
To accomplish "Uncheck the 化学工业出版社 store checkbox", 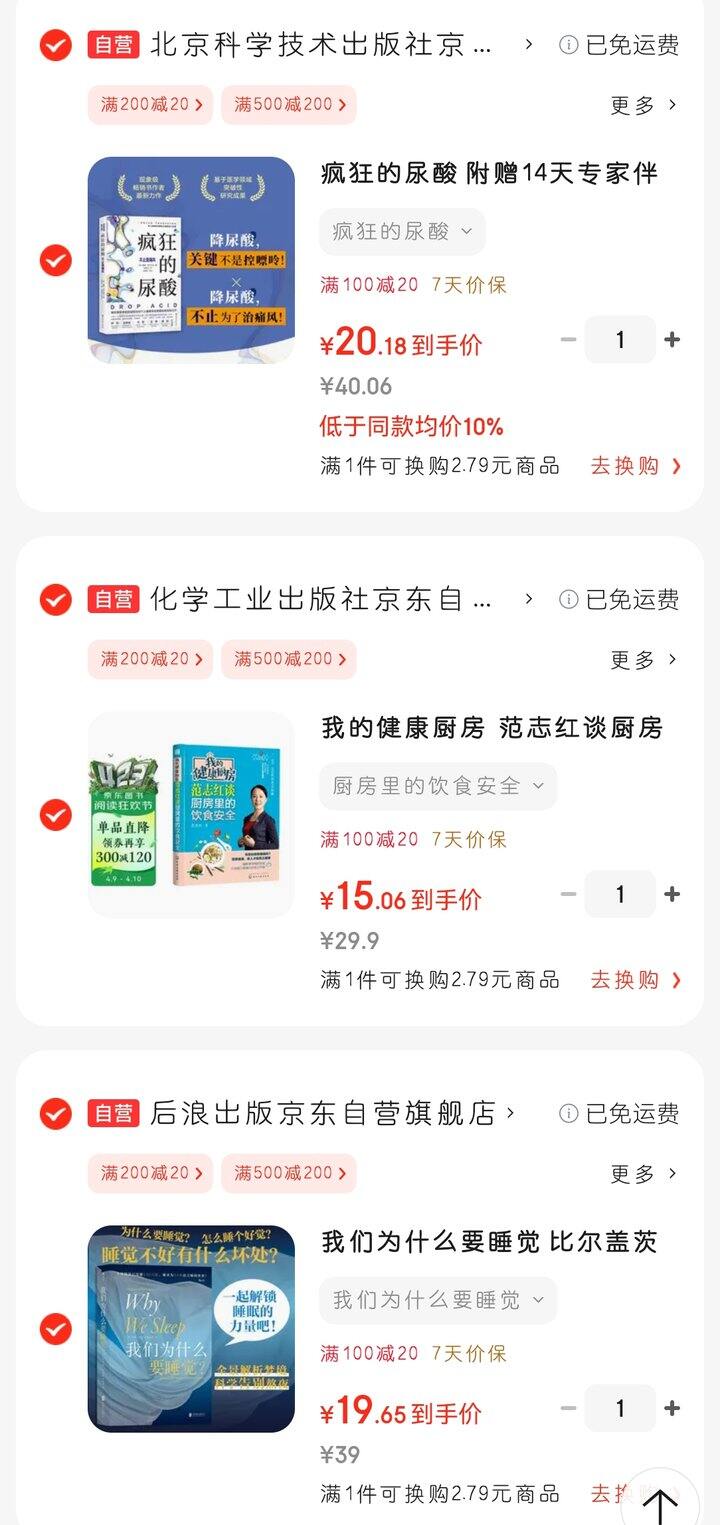I will [x=55, y=599].
